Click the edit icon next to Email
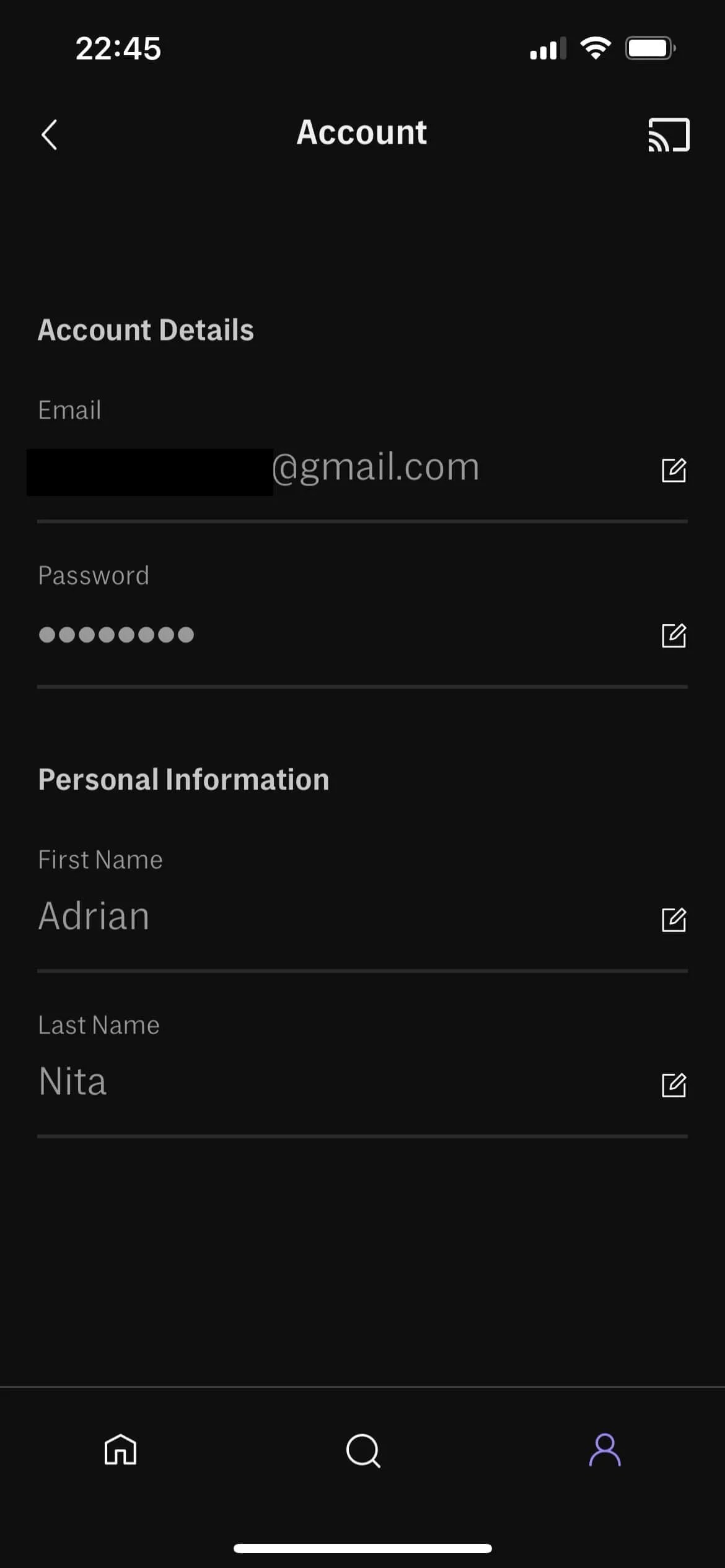 [675, 471]
